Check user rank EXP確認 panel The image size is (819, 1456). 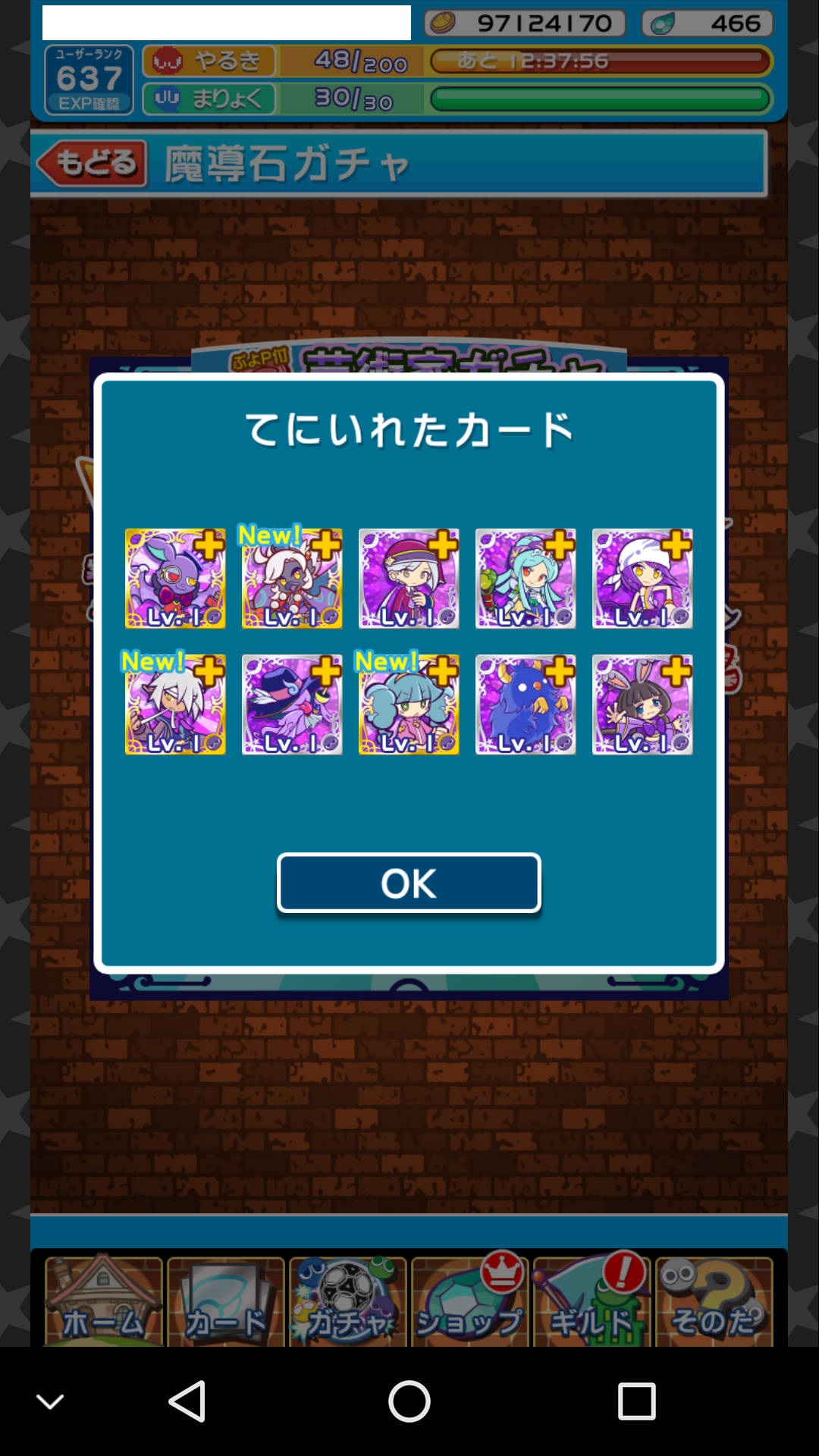[x=89, y=80]
